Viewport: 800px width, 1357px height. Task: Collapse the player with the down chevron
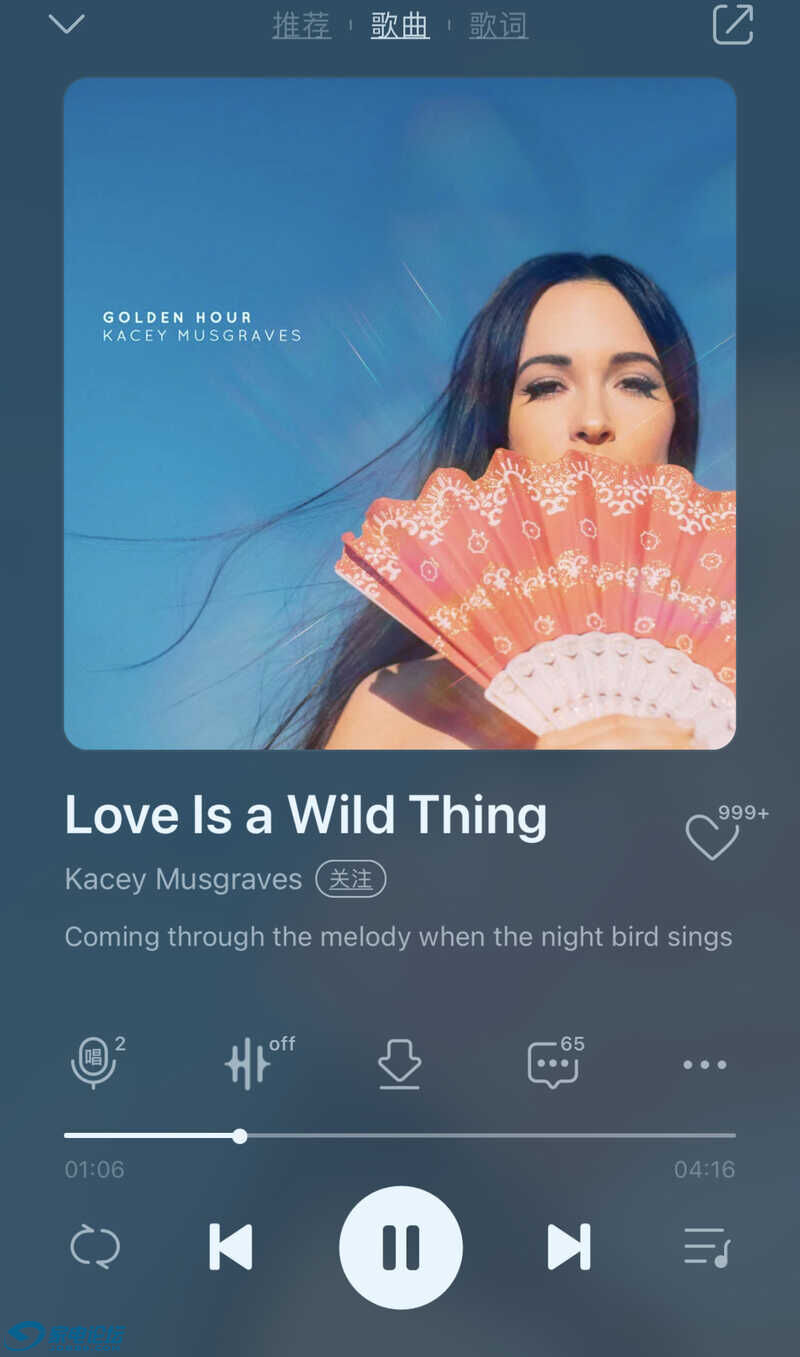[x=66, y=24]
